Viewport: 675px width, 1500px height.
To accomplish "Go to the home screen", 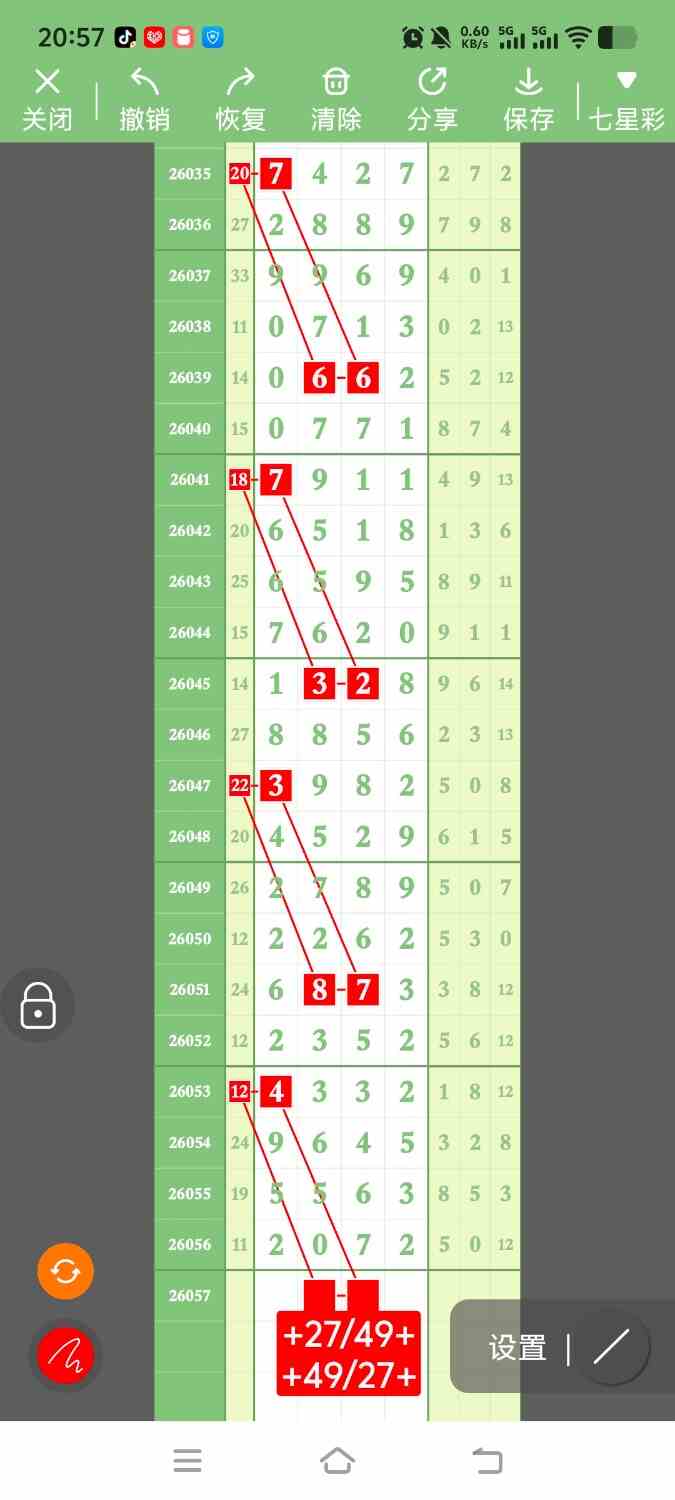I will (x=337, y=1461).
